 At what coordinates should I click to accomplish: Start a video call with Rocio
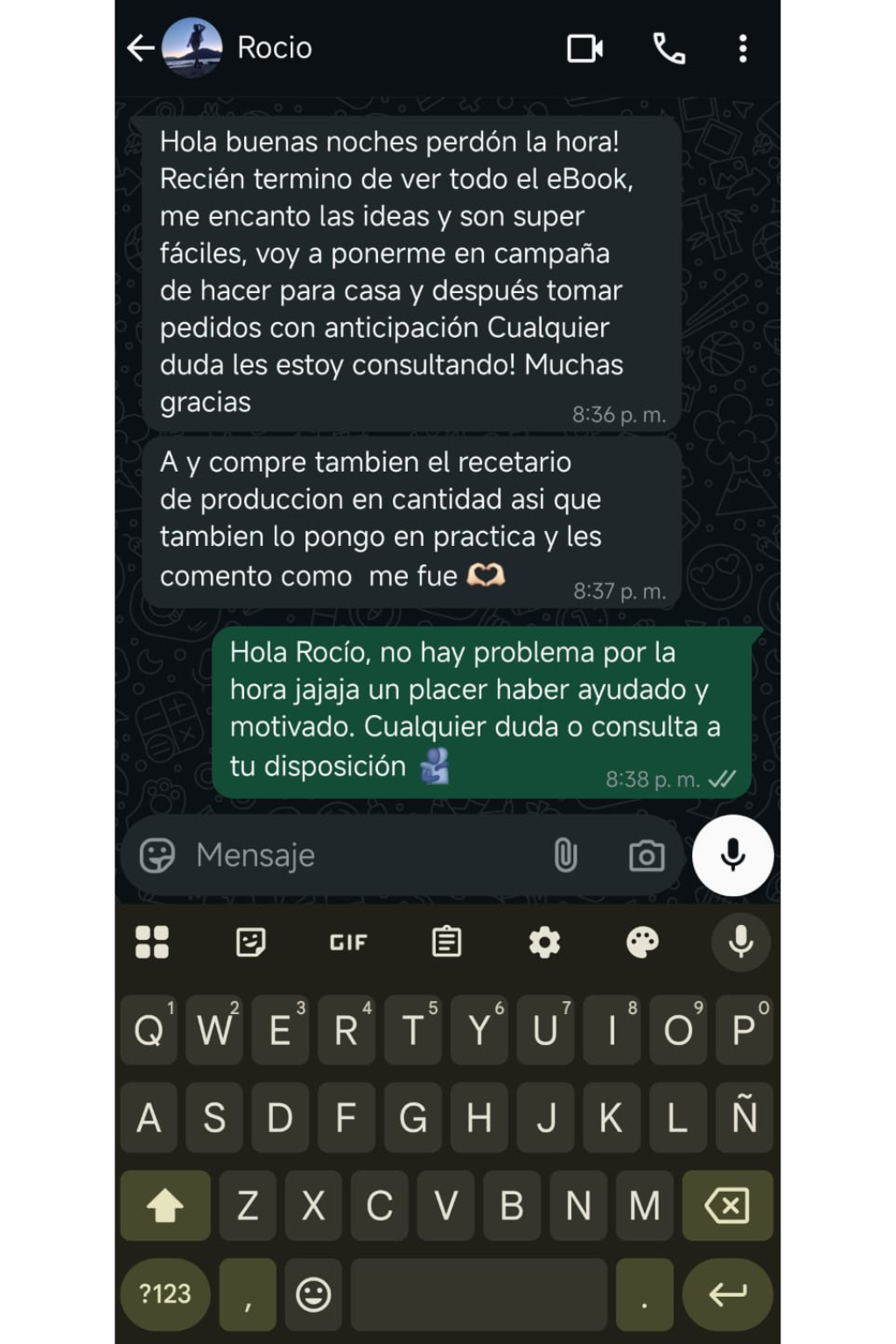[x=584, y=49]
